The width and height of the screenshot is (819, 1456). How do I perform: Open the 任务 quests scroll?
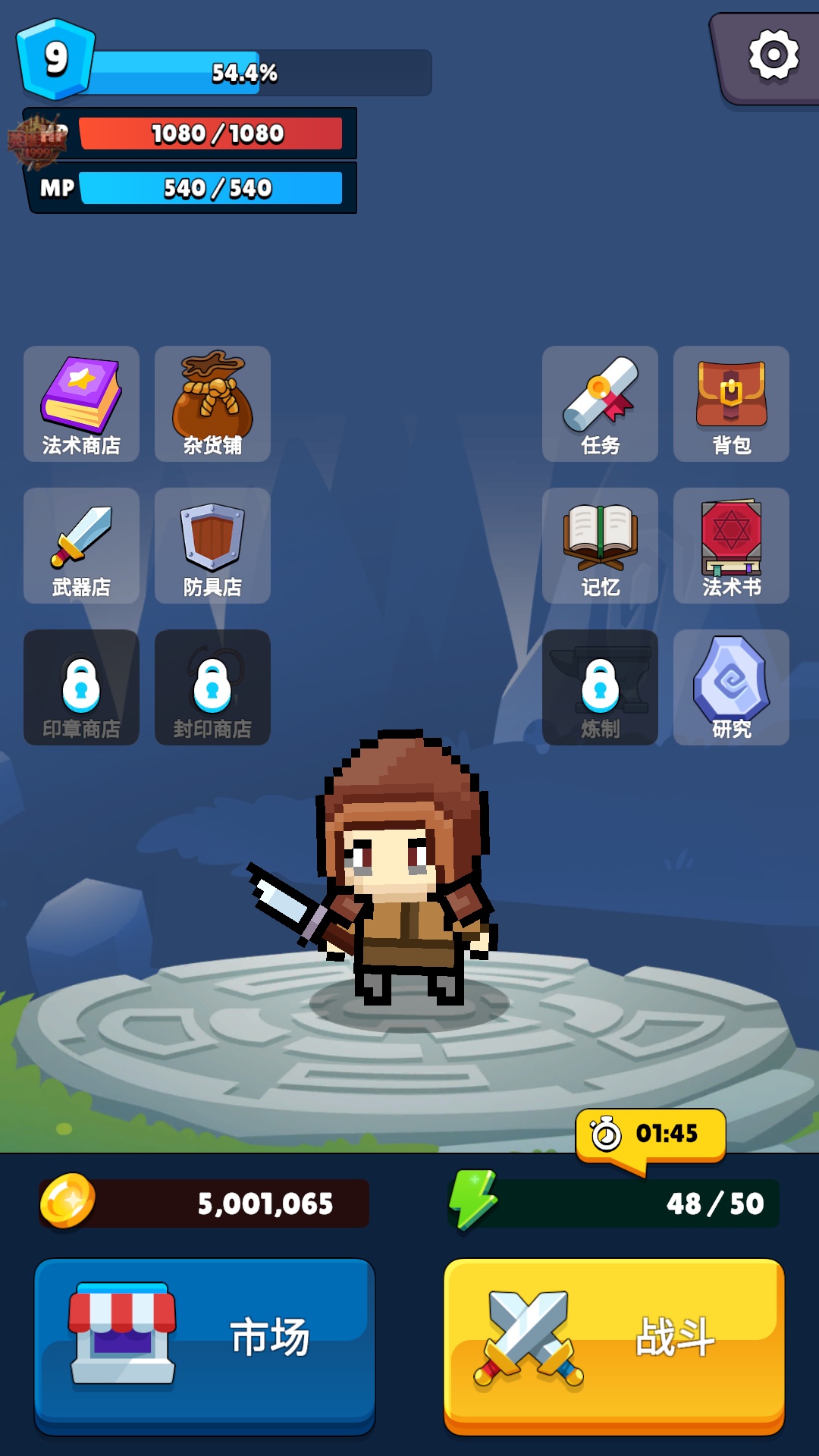600,404
